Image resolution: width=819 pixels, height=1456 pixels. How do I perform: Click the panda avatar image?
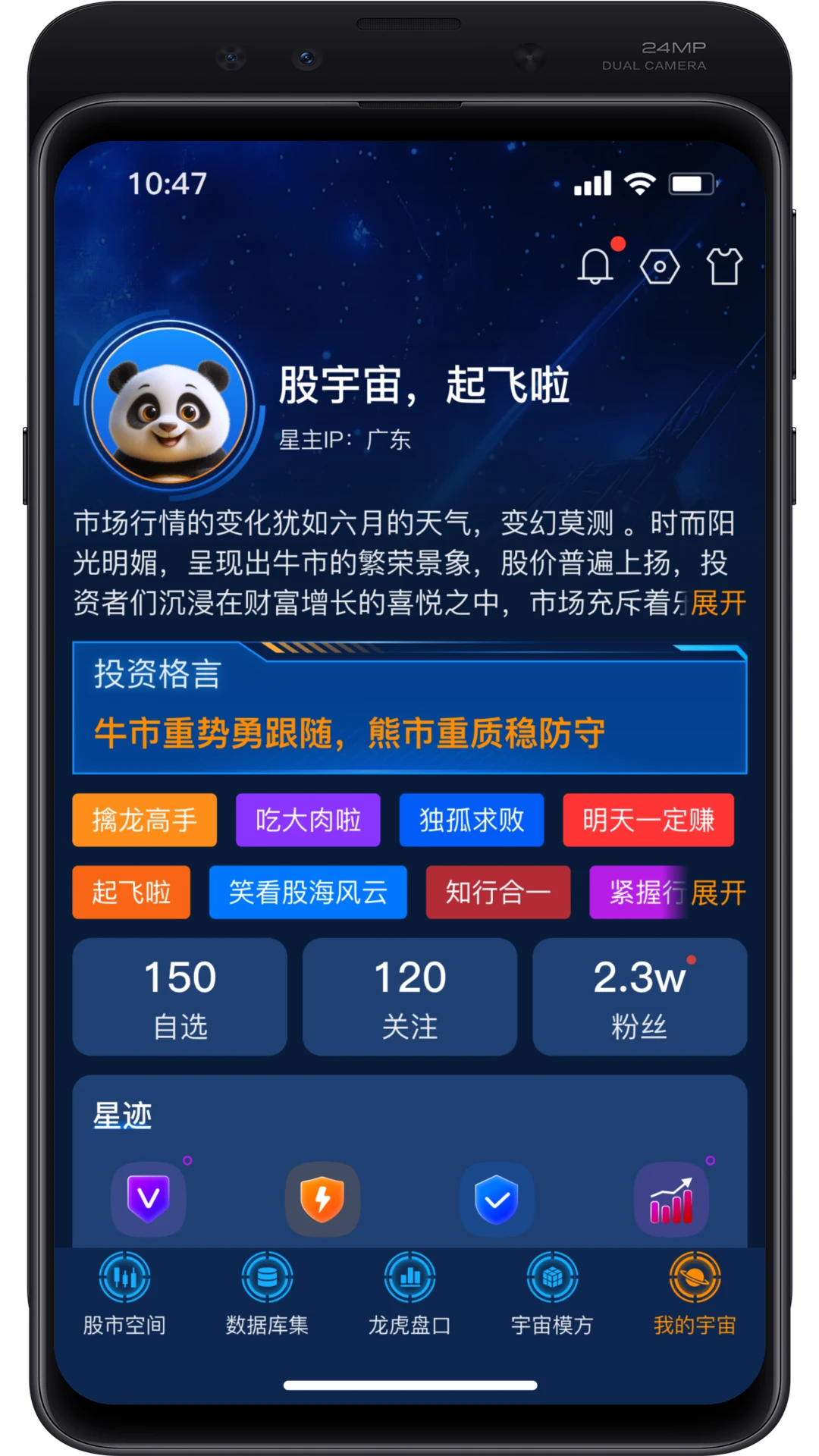click(x=163, y=407)
